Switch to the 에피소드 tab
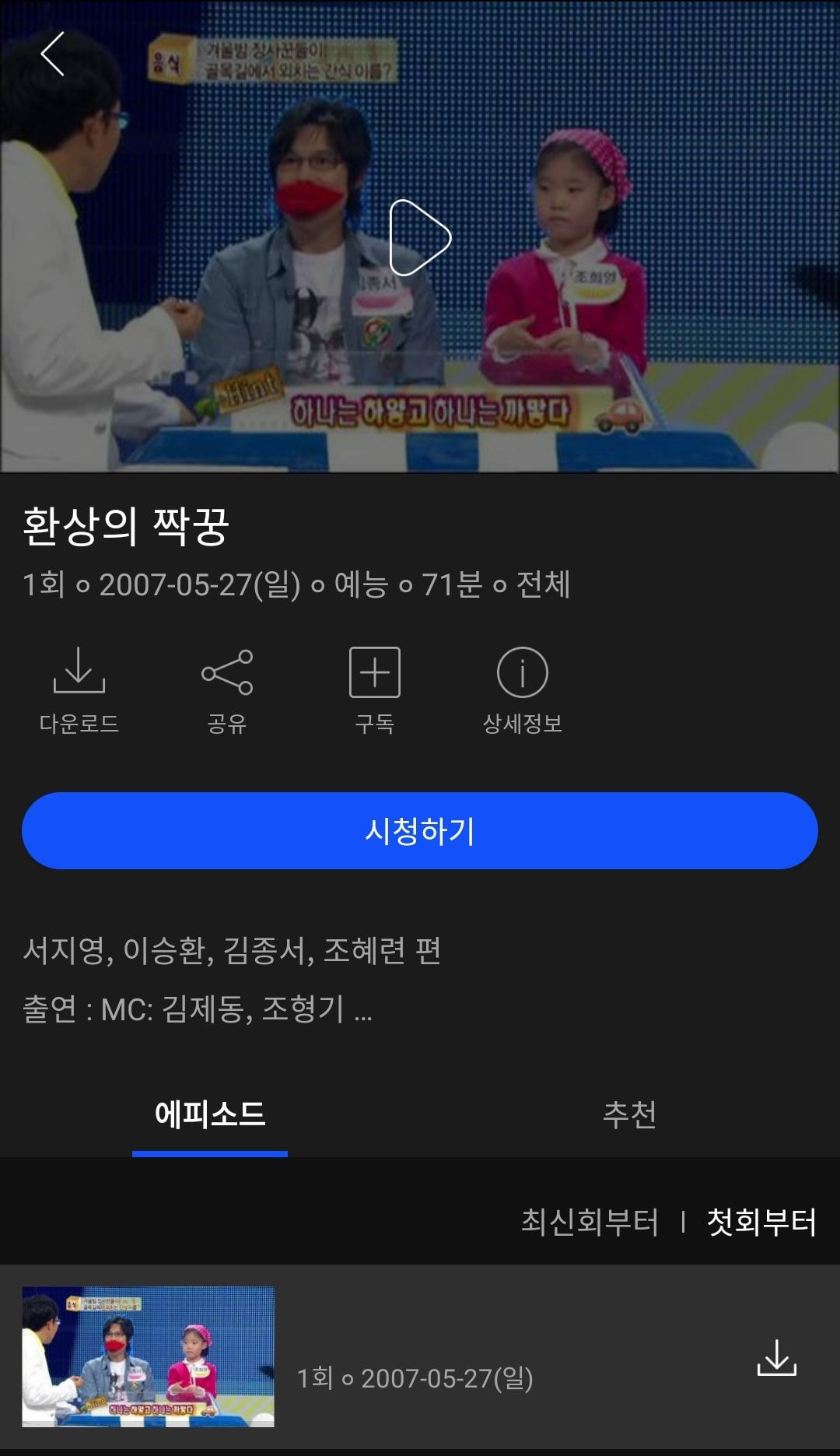Image resolution: width=840 pixels, height=1456 pixels. 210,1114
